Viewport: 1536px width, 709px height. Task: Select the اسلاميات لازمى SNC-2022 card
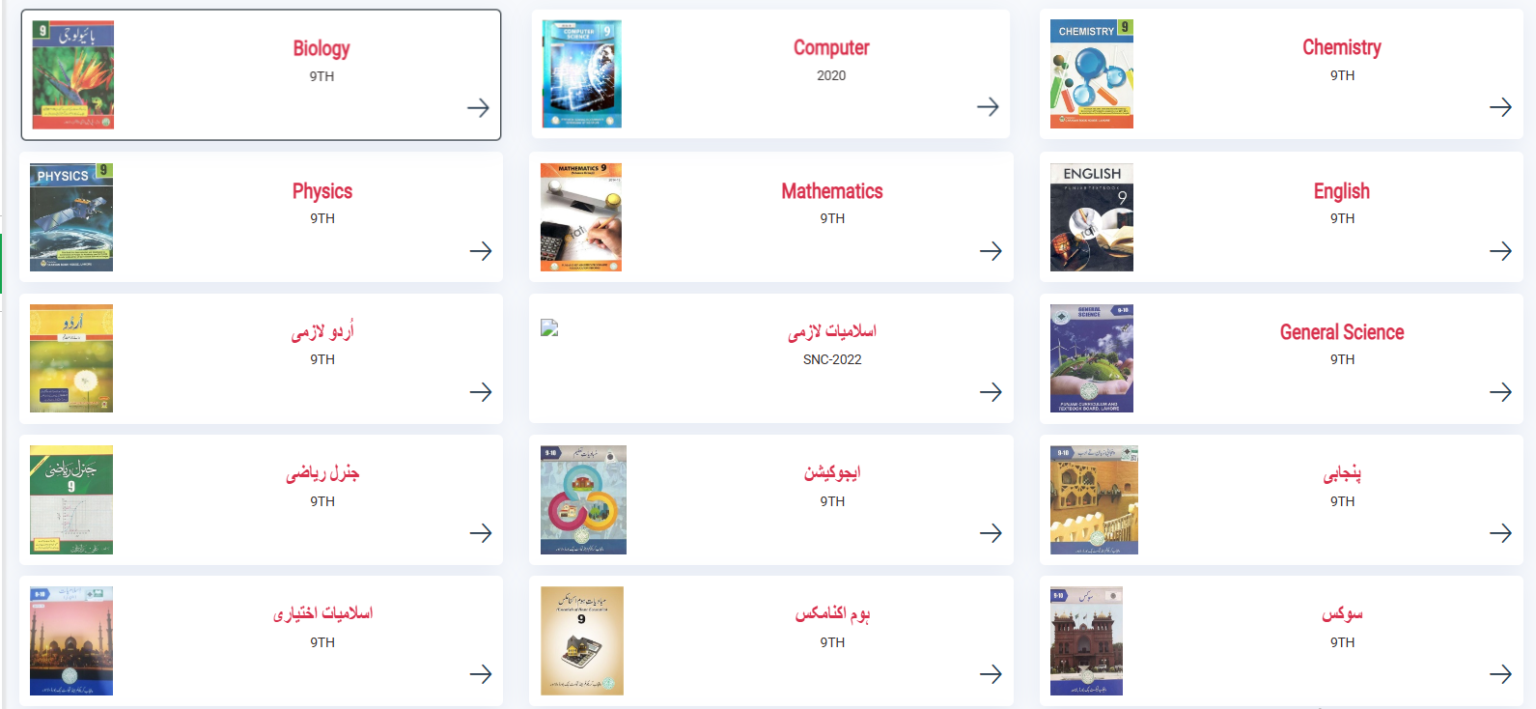tap(831, 333)
